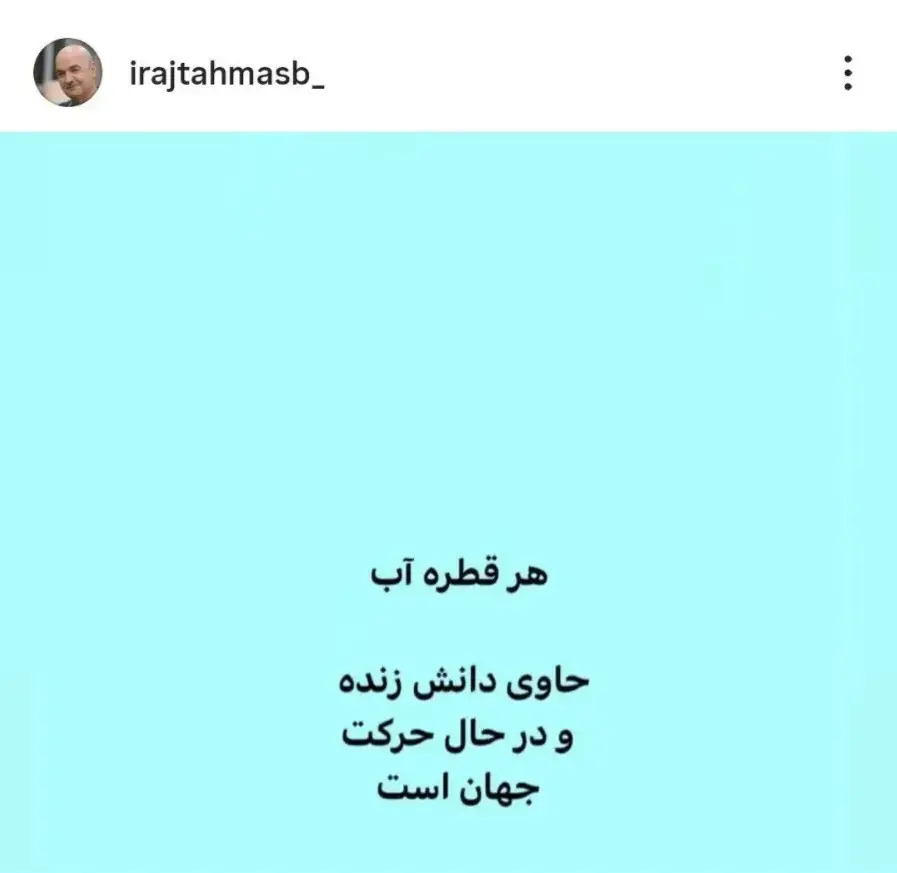Screen dimensions: 897x873
Task: Open the post overflow menu
Action: (x=847, y=74)
